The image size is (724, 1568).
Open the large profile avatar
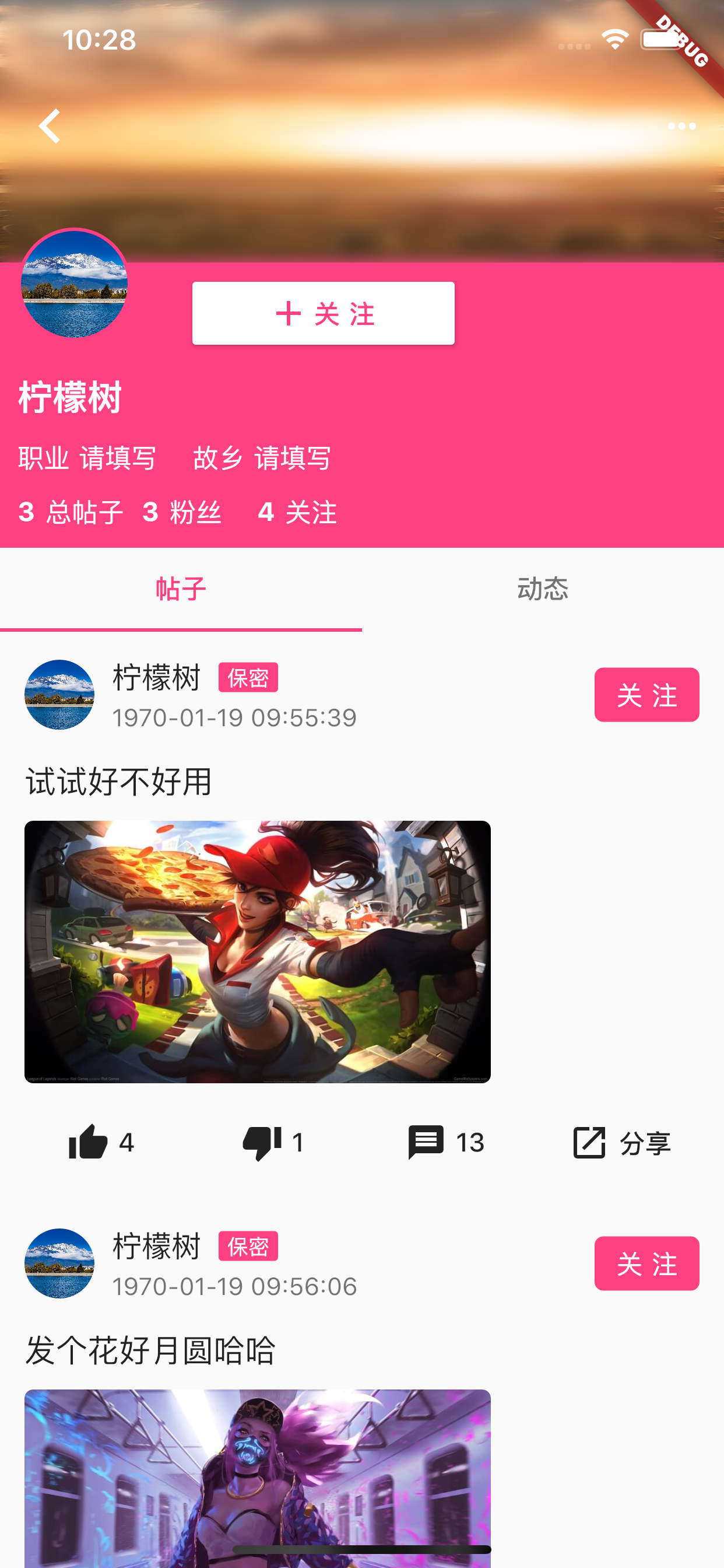pyautogui.click(x=74, y=283)
